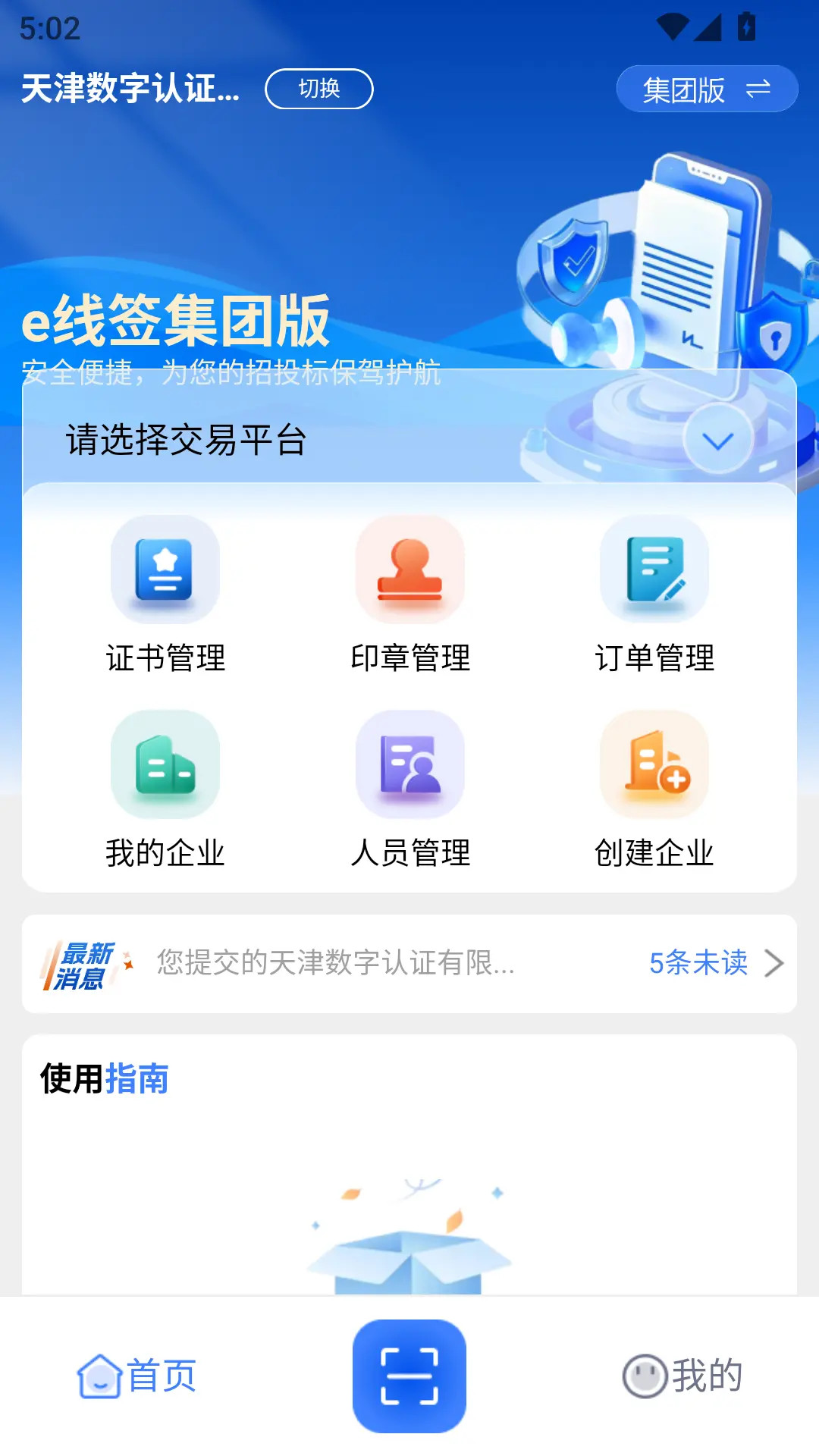Expand the 请选择交易平台 platform selector
Image resolution: width=819 pixels, height=1456 pixels.
(x=187, y=438)
